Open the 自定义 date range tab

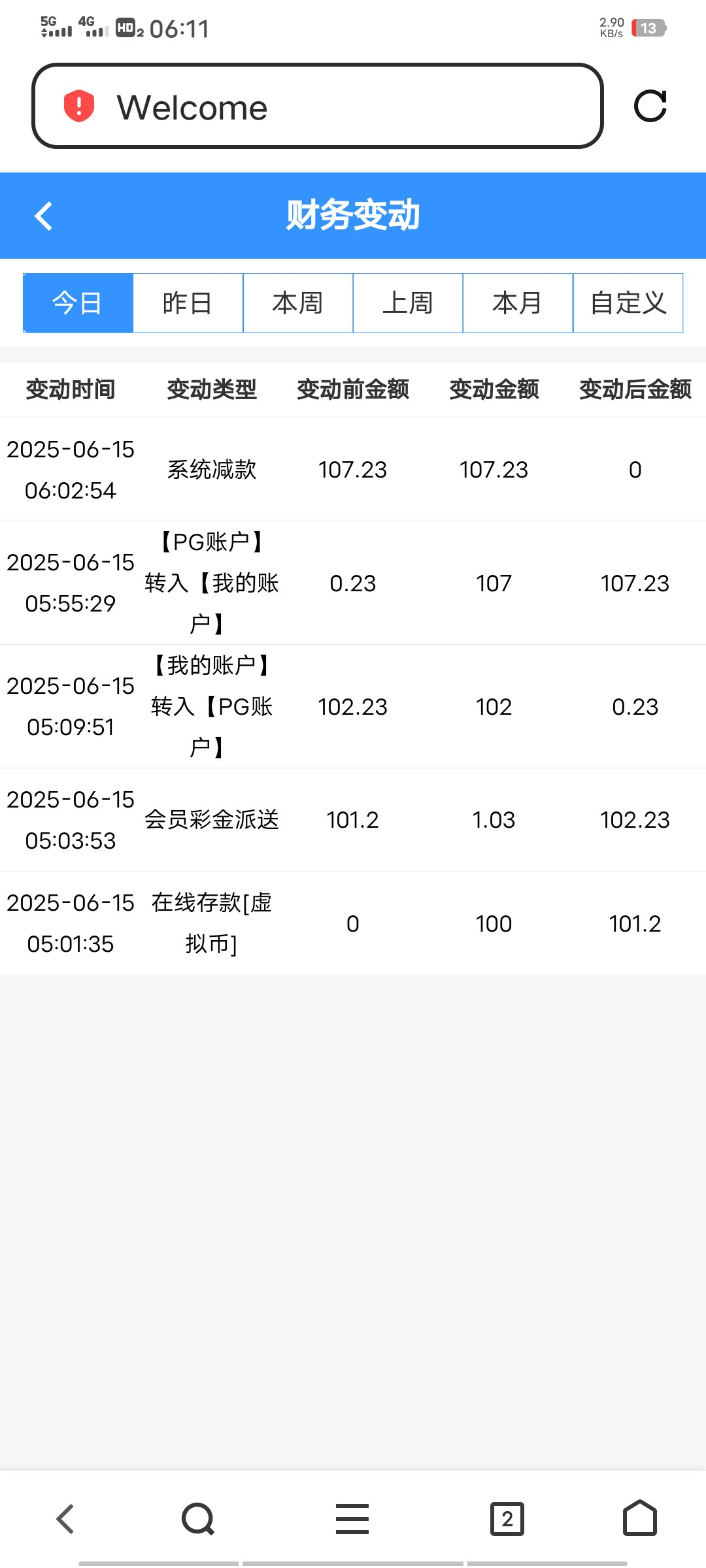point(628,303)
